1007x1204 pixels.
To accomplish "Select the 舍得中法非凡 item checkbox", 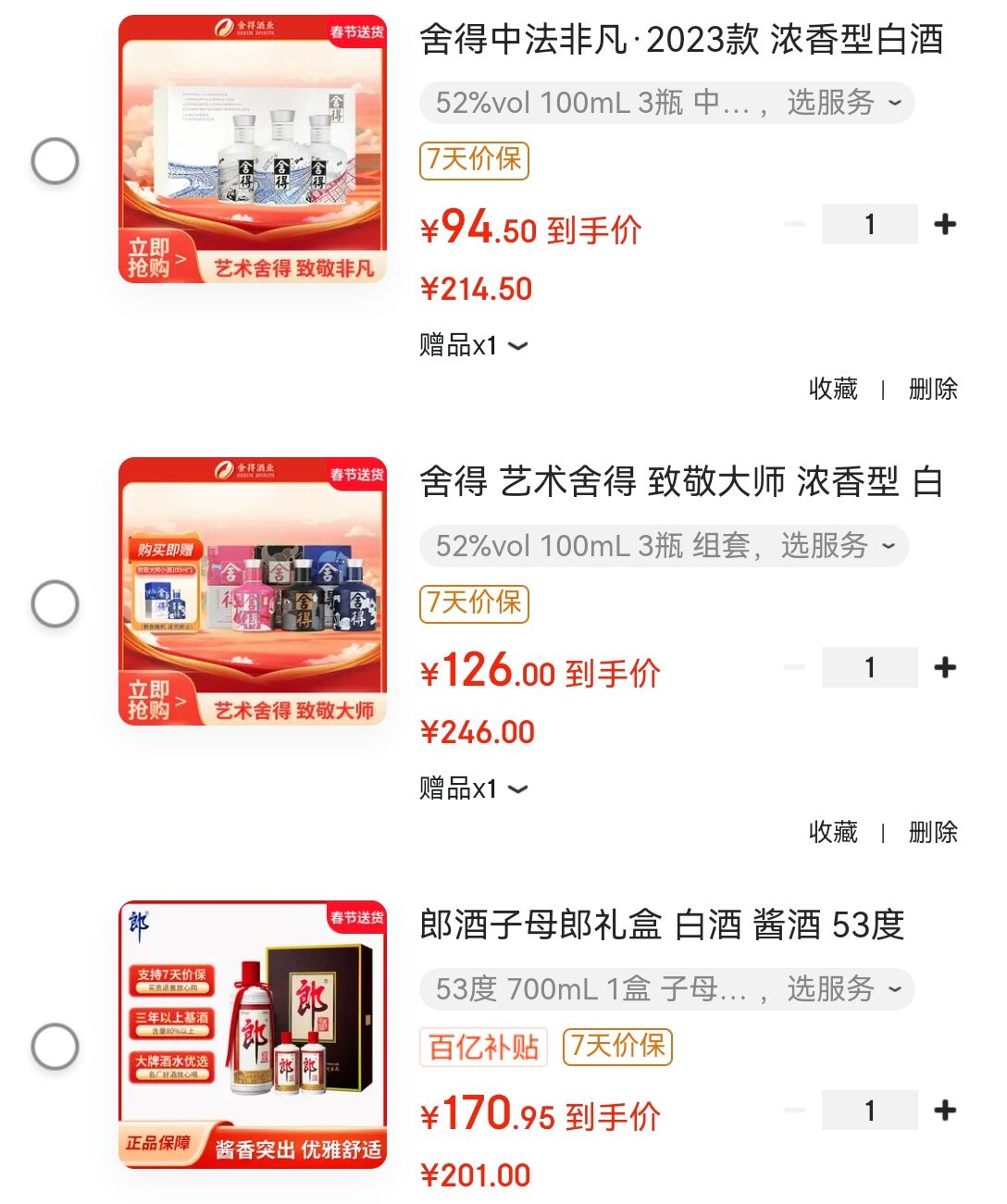I will pos(56,161).
